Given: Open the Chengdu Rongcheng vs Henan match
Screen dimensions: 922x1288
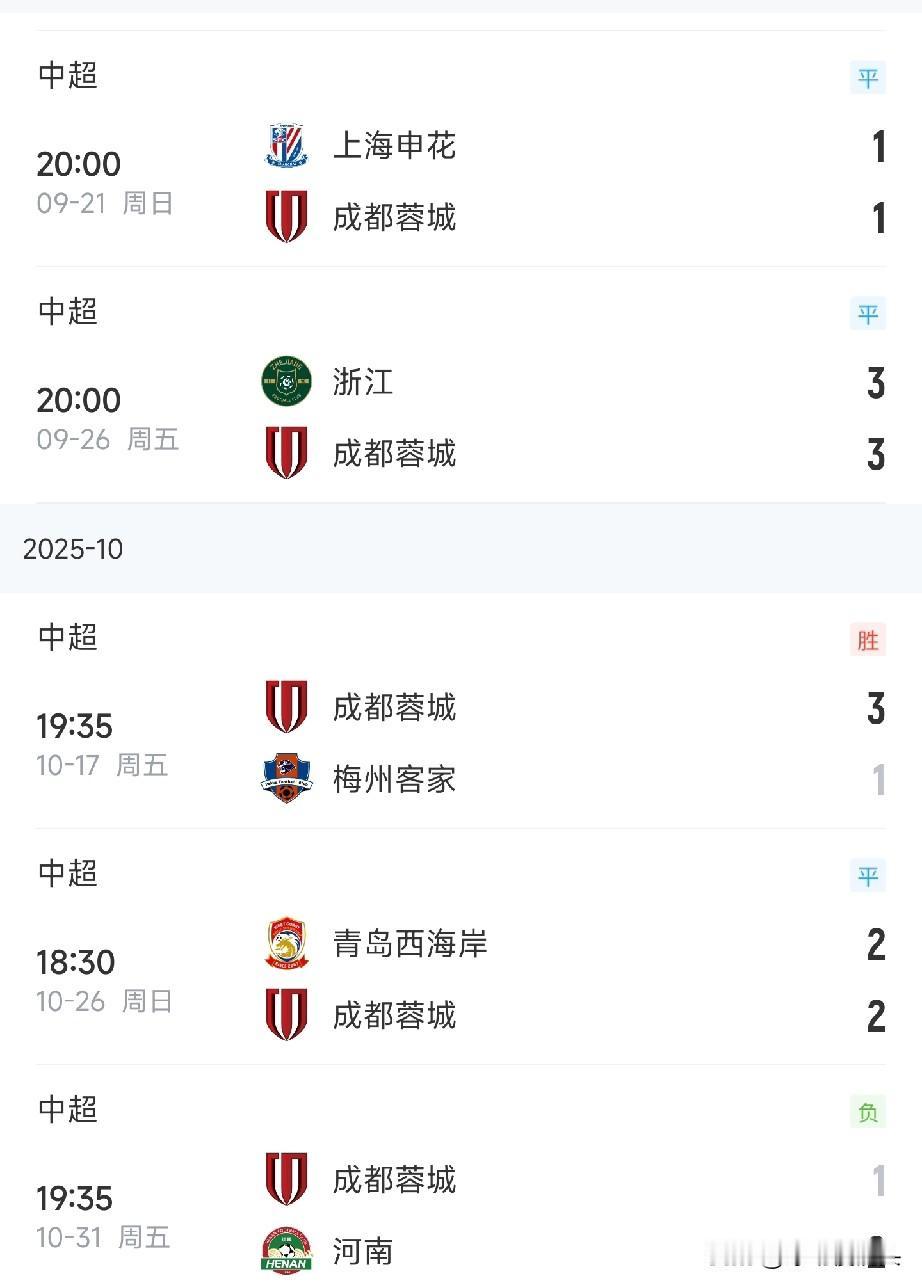Looking at the screenshot, I should point(460,1214).
